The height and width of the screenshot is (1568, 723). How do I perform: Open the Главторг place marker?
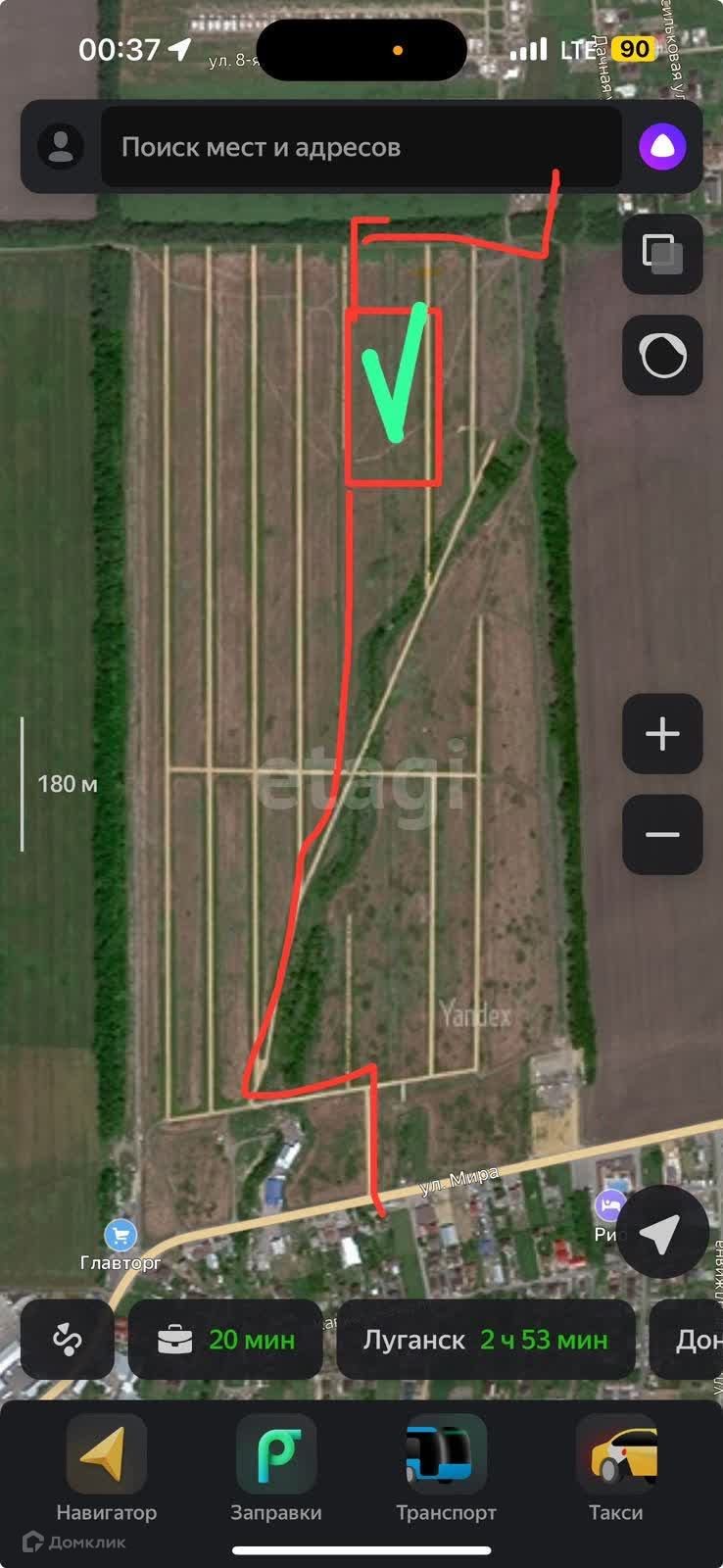120,1237
